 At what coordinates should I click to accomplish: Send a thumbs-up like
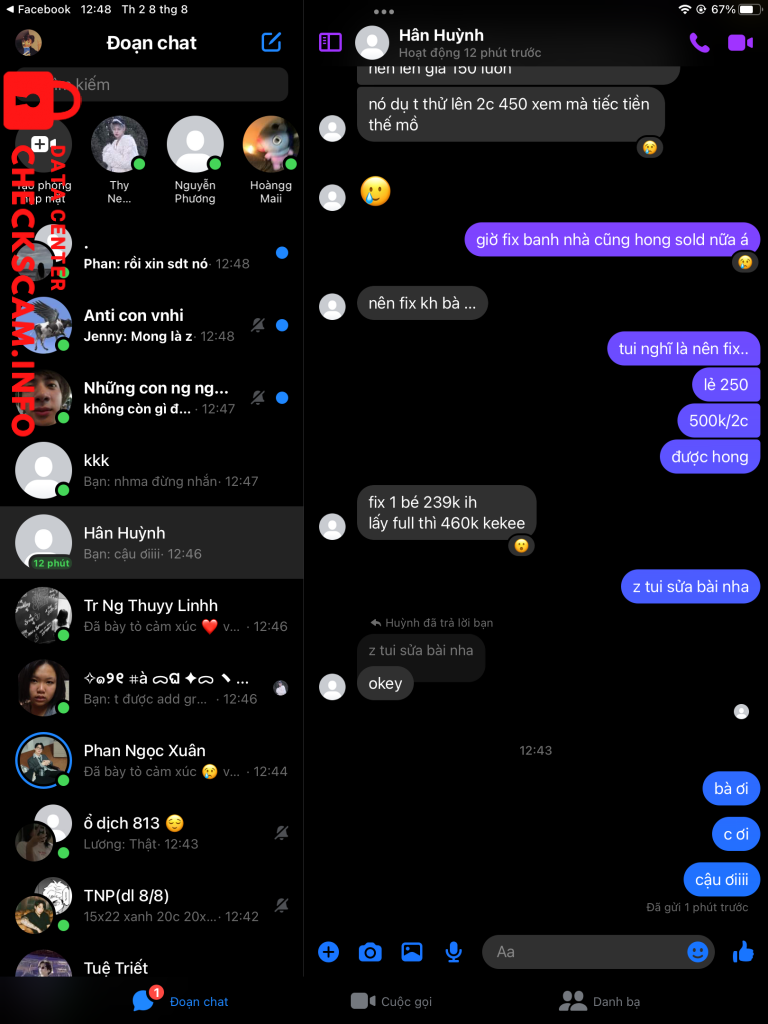(743, 952)
